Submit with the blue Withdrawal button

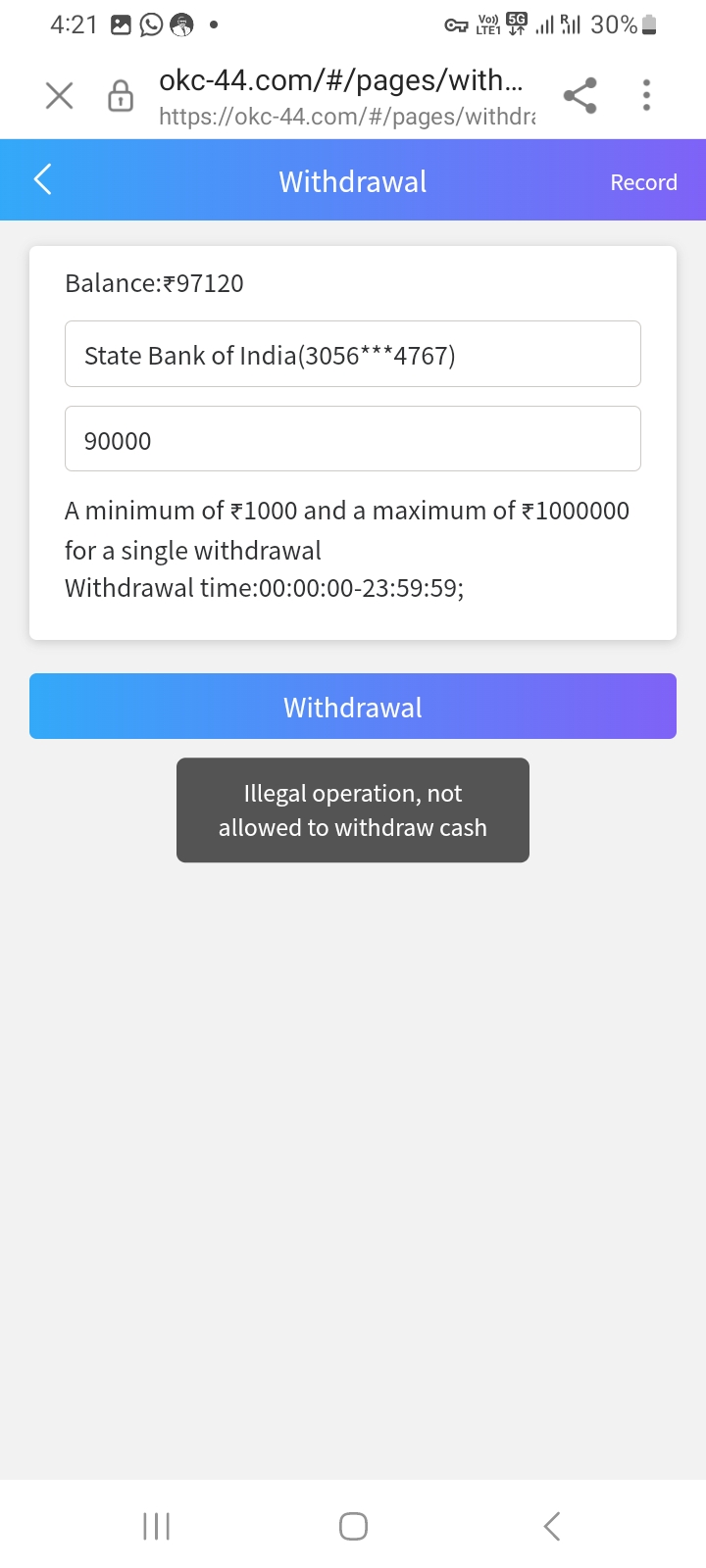pos(353,706)
